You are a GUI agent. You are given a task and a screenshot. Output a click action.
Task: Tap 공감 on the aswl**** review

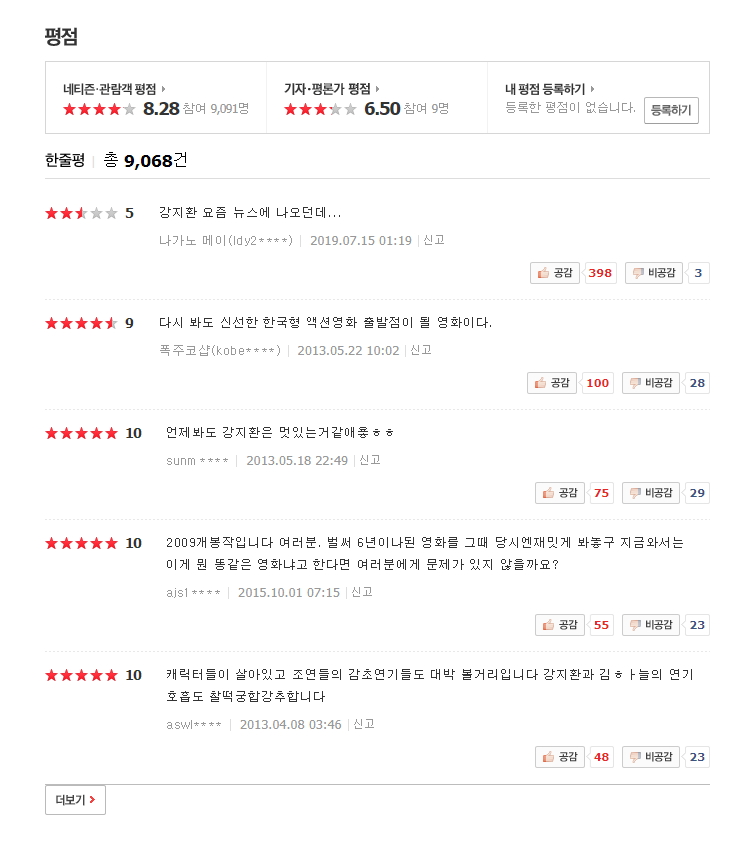pos(560,757)
